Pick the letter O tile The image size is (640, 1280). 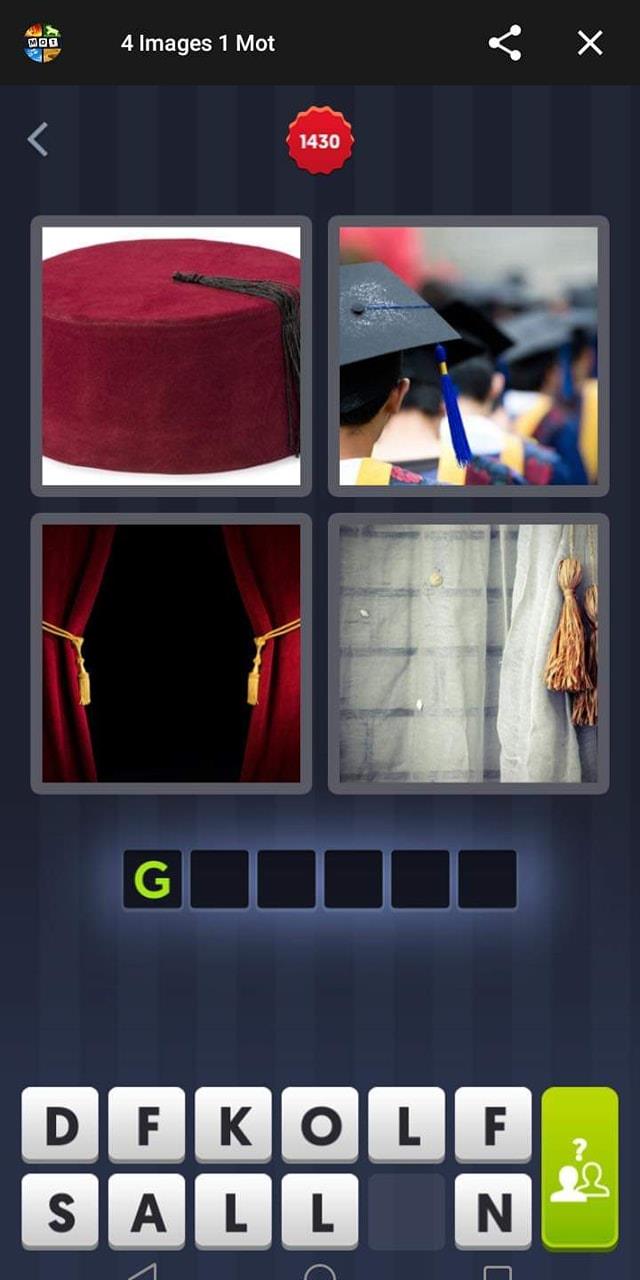point(320,1126)
